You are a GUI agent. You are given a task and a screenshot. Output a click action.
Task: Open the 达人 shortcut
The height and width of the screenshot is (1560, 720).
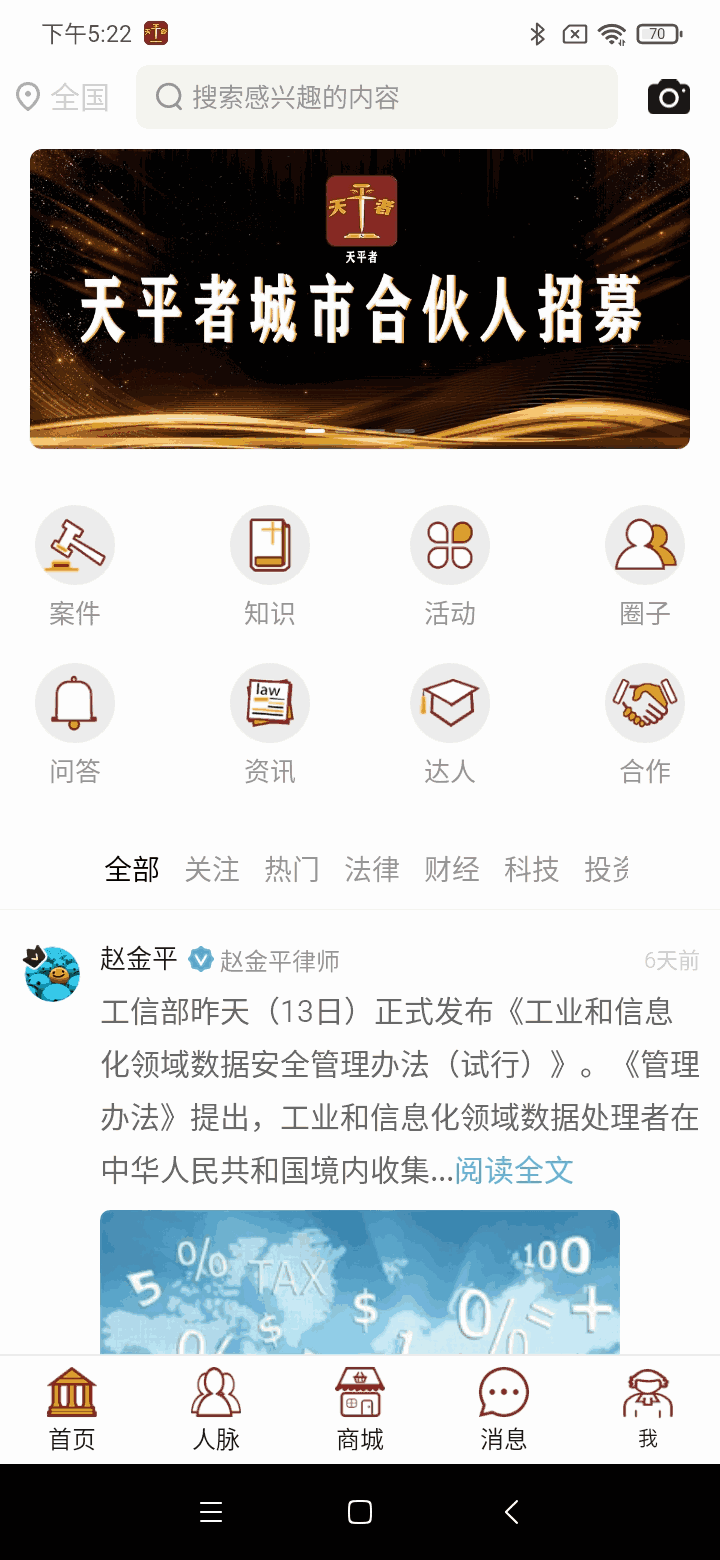point(450,724)
